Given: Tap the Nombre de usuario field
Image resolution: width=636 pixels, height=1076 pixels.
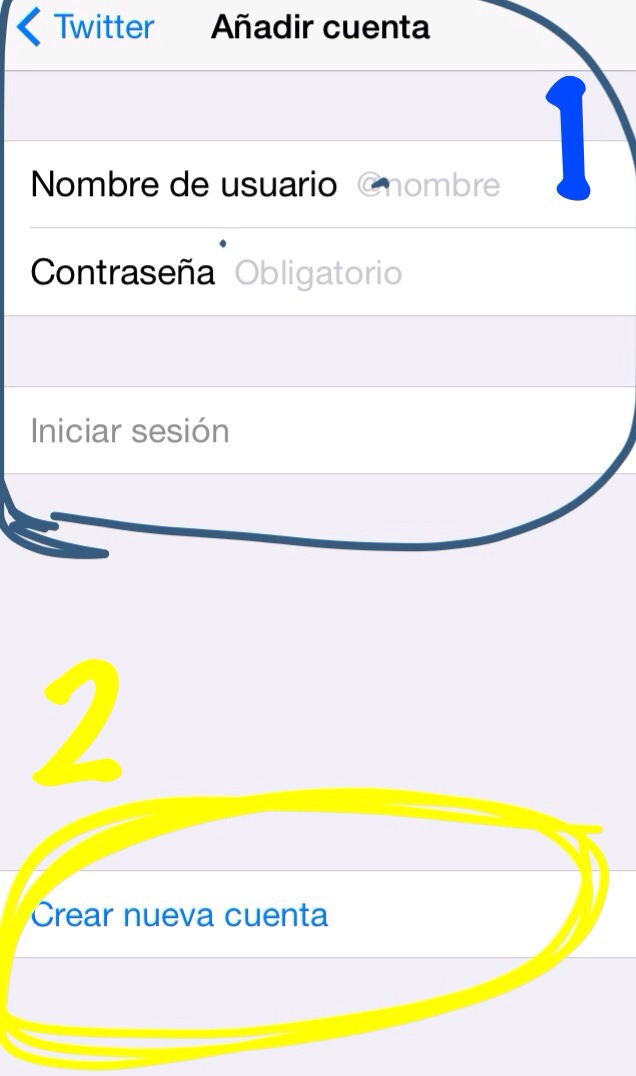Looking at the screenshot, I should (x=318, y=185).
